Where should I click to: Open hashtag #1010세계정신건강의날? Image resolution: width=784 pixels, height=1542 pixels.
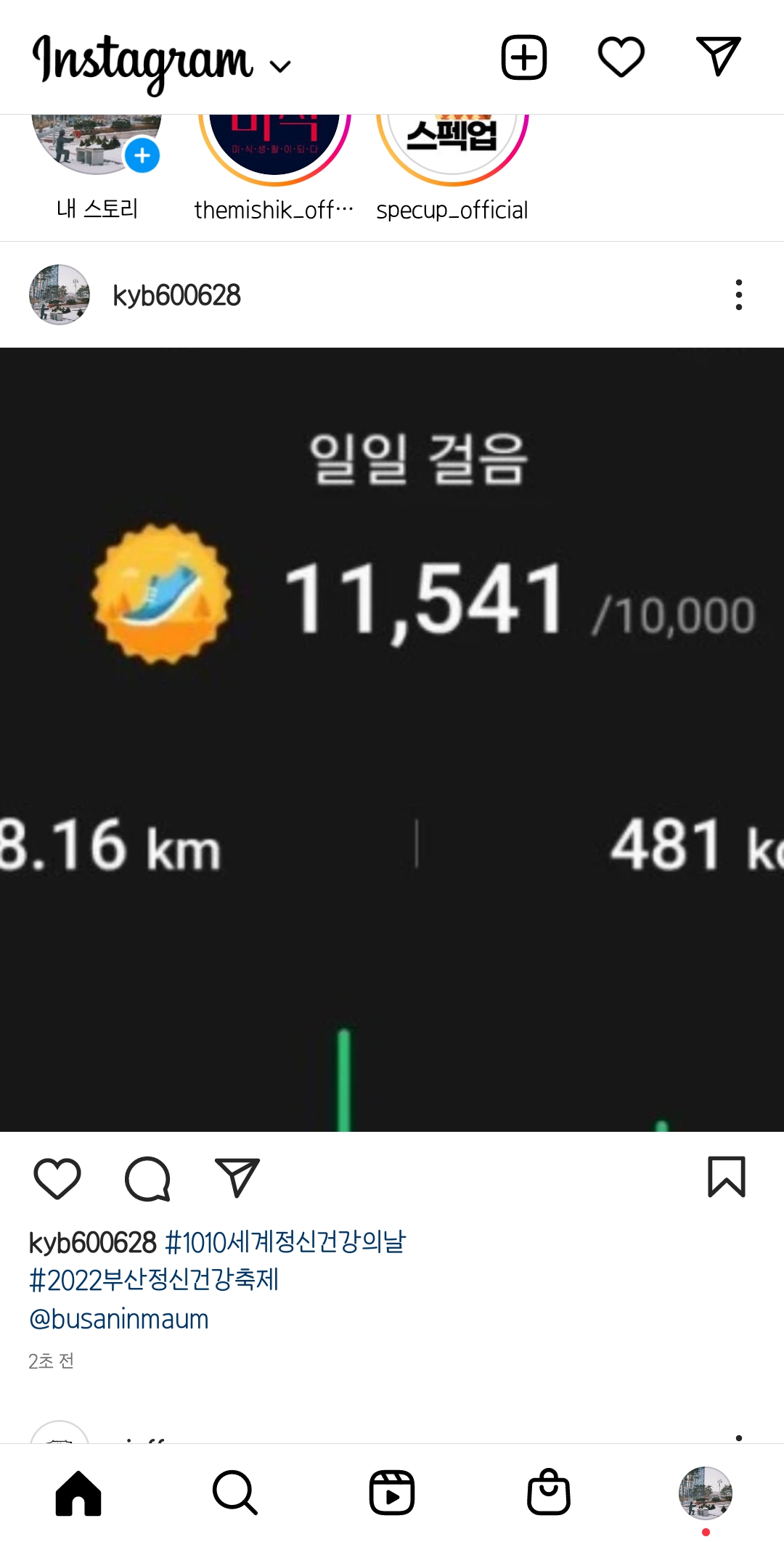point(285,1242)
